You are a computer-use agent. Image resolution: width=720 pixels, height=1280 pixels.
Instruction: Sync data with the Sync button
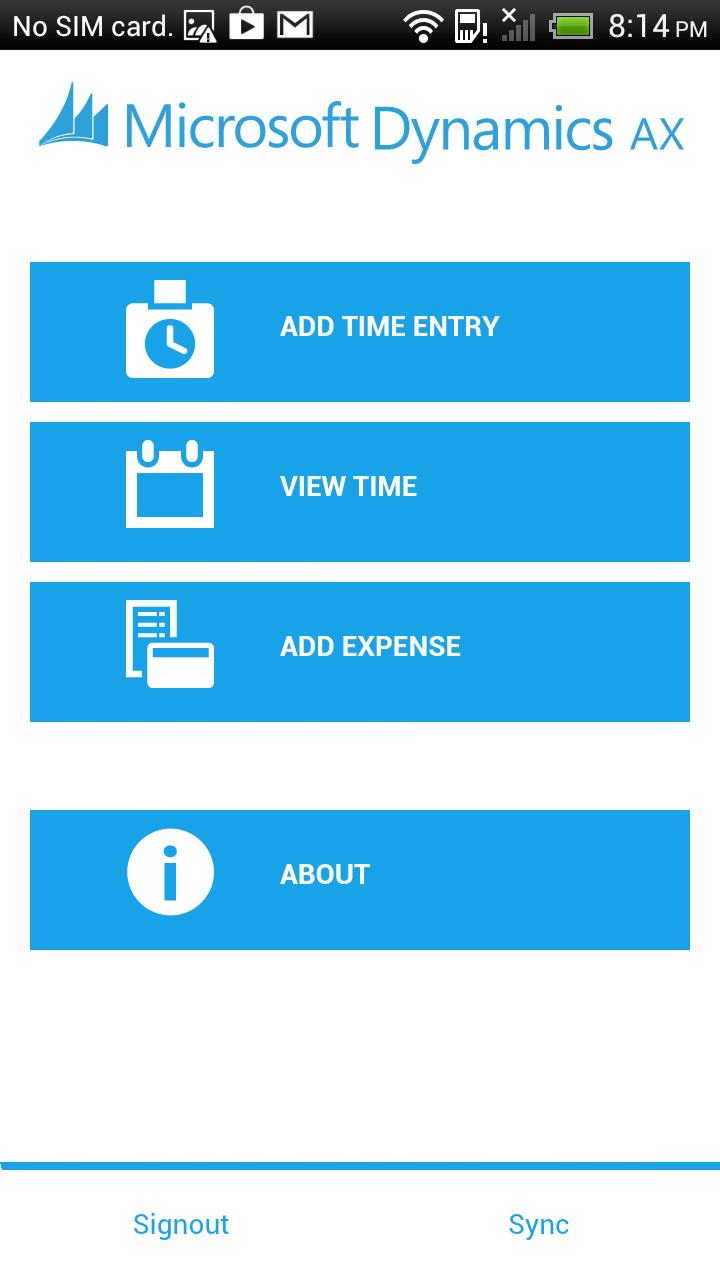pos(538,1224)
